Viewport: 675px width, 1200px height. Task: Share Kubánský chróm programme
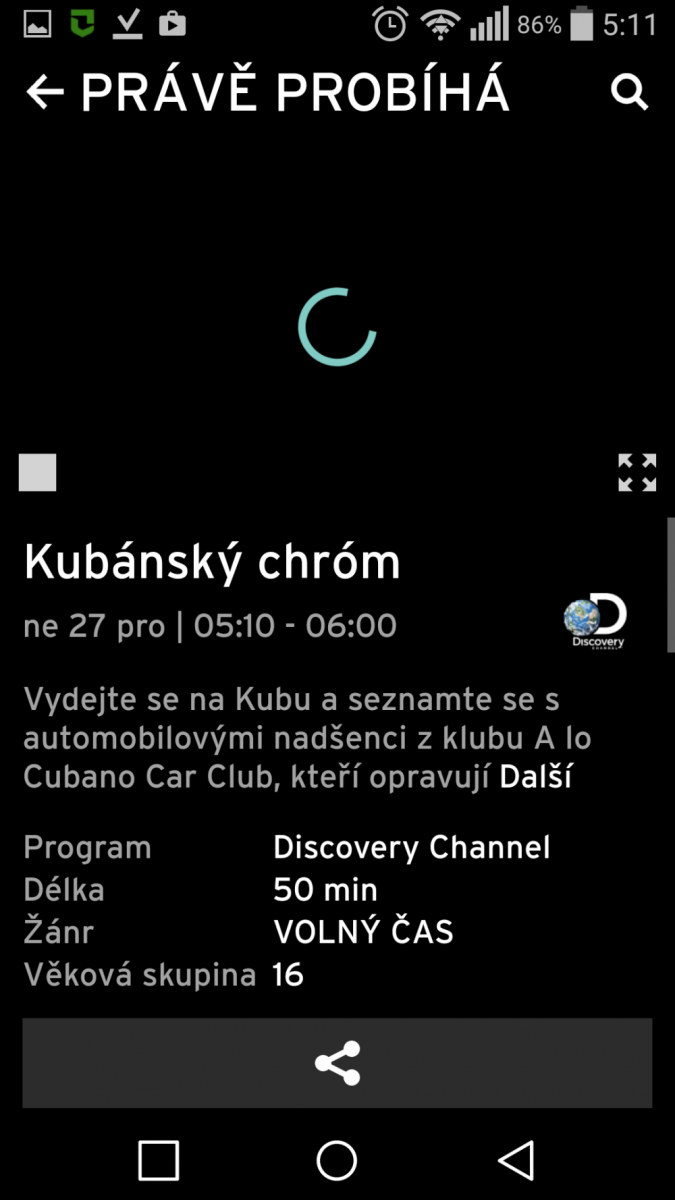337,1063
